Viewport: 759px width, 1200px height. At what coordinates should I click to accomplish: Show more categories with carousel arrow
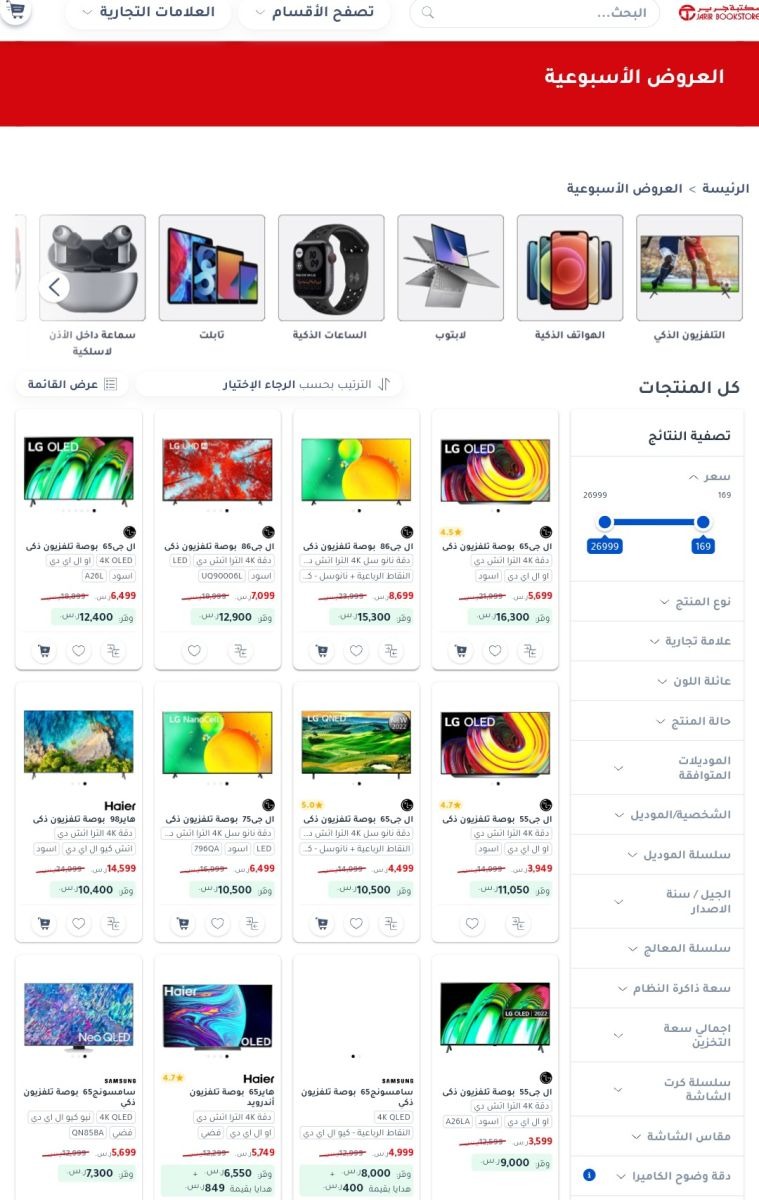tap(54, 288)
